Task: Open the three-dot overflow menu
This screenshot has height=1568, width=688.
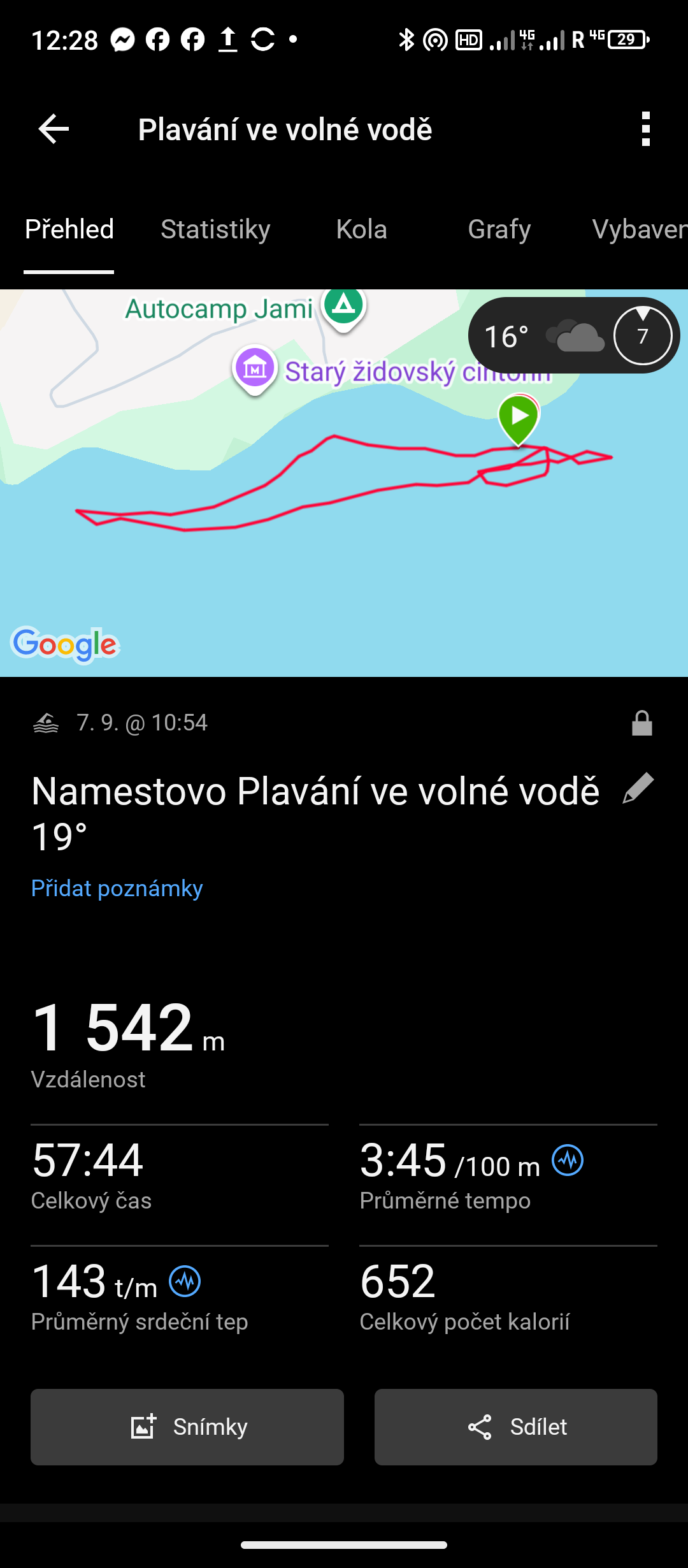Action: click(645, 129)
